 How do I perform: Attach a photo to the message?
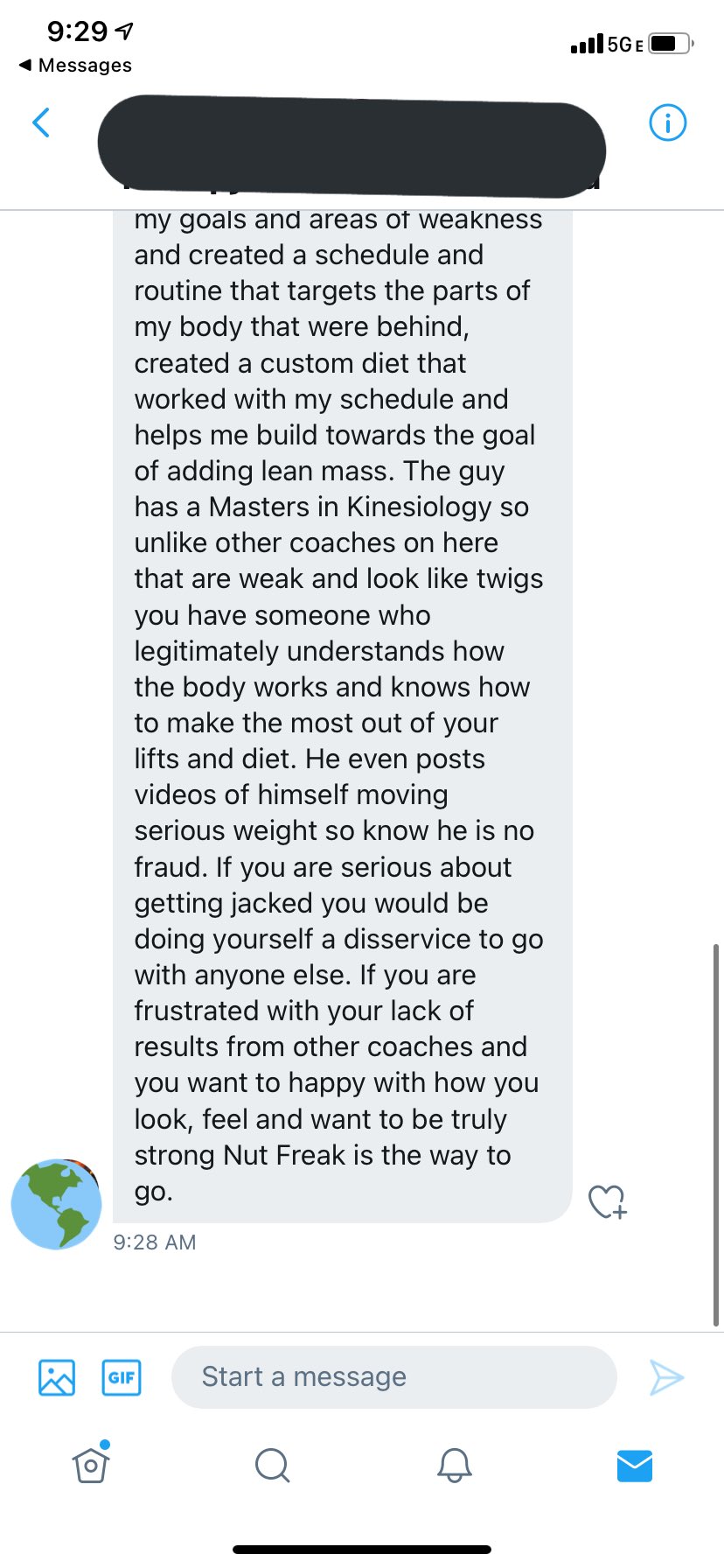coord(57,1377)
